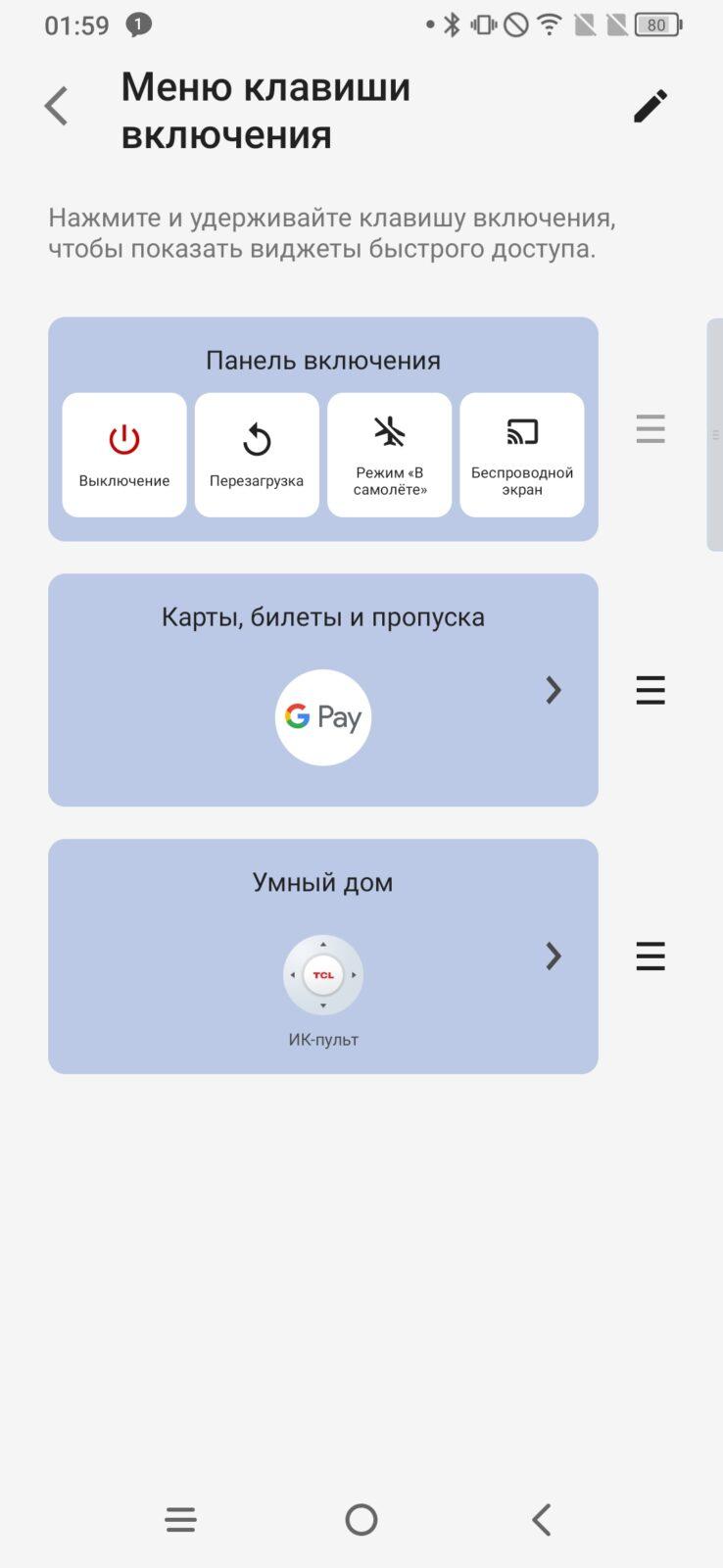Open recent apps from navigation bar
This screenshot has height=1568, width=723.
pos(181,1519)
